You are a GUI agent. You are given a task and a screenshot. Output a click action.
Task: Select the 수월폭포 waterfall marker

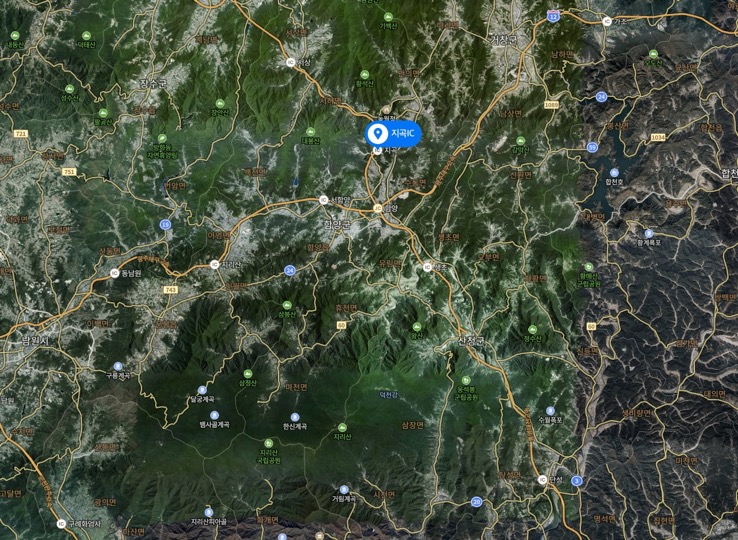[550, 410]
